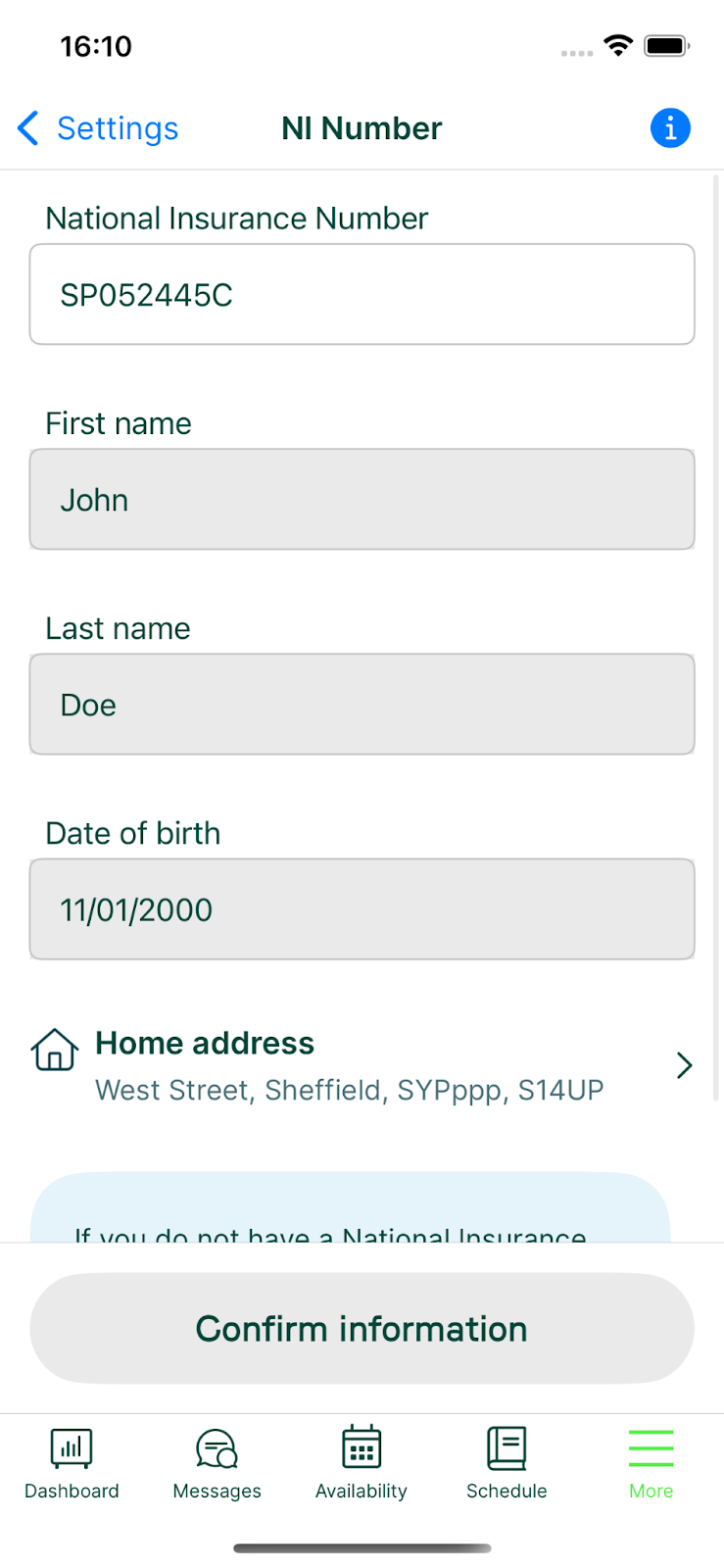Viewport: 724px width, 1568px height.
Task: Go to the Availability tab
Action: (362, 1463)
